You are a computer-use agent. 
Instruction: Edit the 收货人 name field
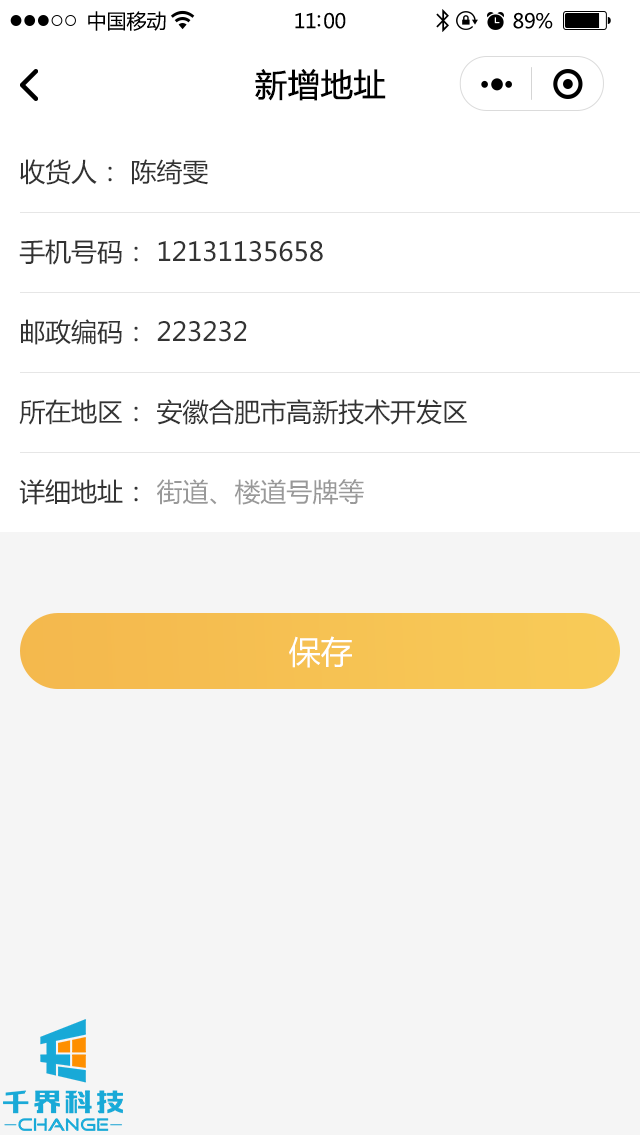(x=380, y=172)
